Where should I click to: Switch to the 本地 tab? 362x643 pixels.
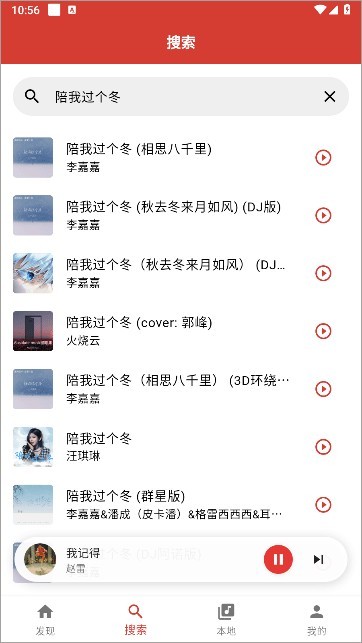226,619
